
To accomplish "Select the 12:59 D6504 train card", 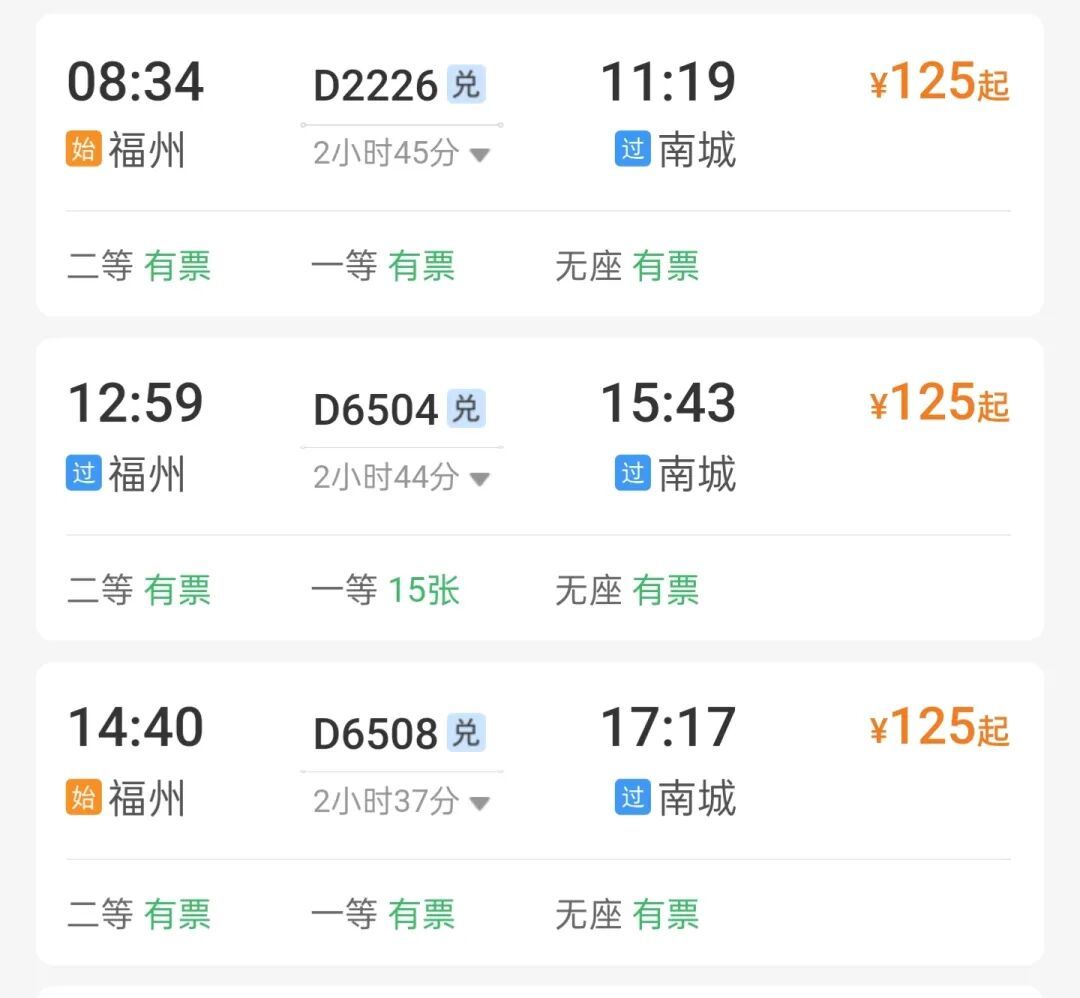I will coord(540,489).
